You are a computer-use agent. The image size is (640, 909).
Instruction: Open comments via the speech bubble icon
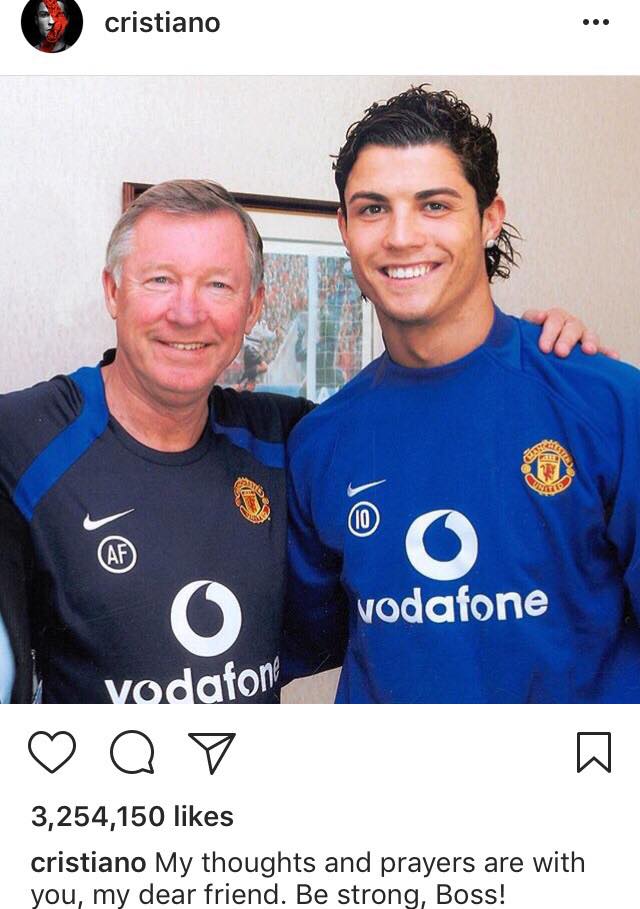132,752
